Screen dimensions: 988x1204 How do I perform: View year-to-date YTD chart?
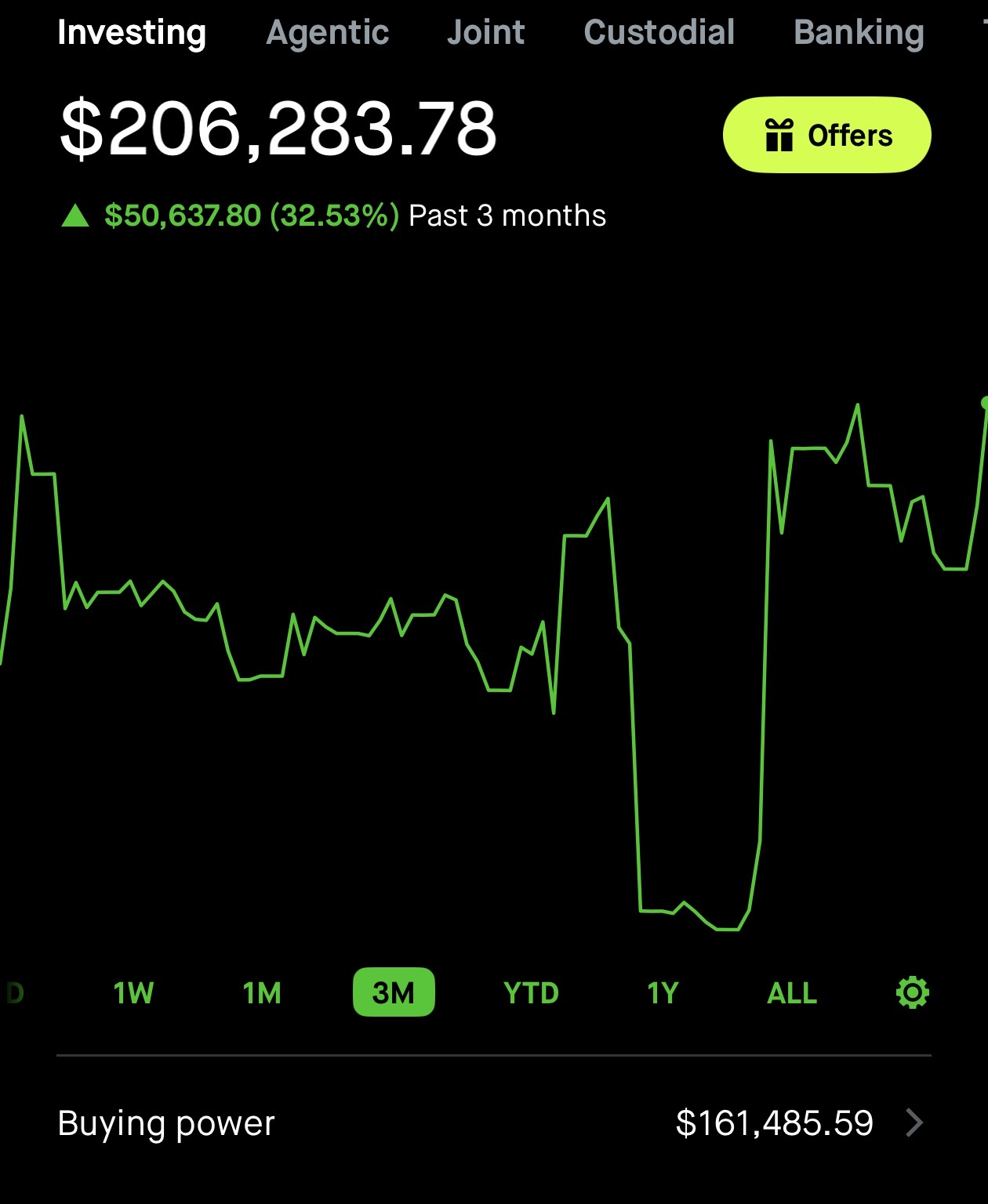(x=531, y=993)
